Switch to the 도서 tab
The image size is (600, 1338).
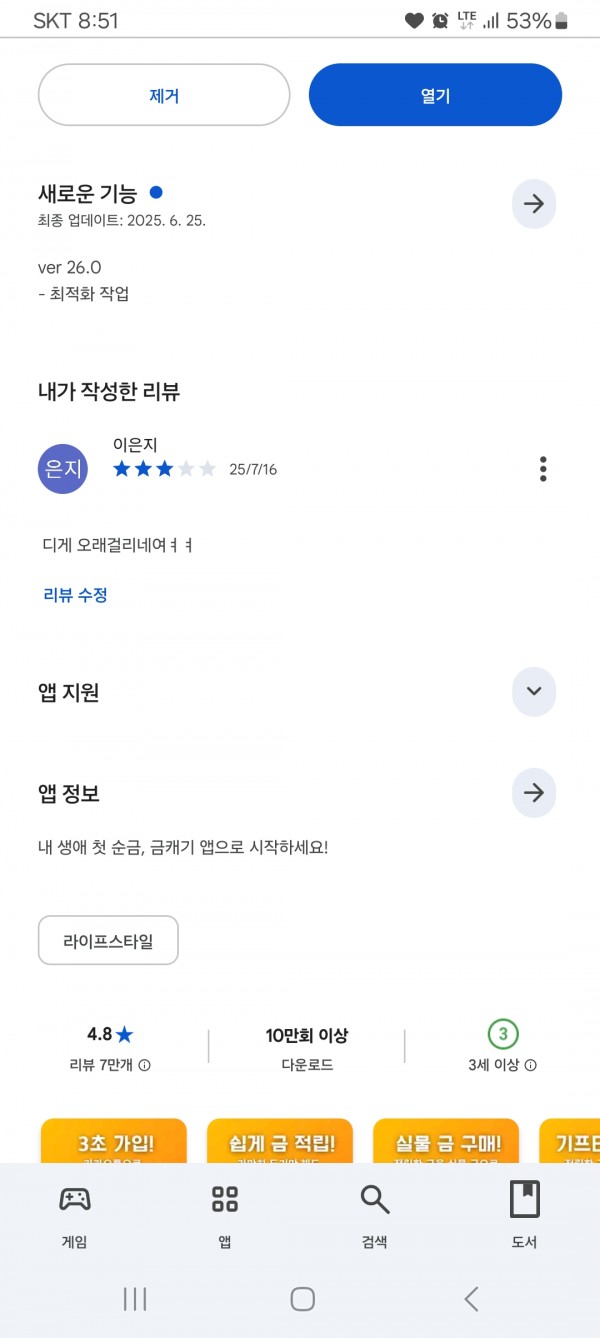pos(525,1215)
